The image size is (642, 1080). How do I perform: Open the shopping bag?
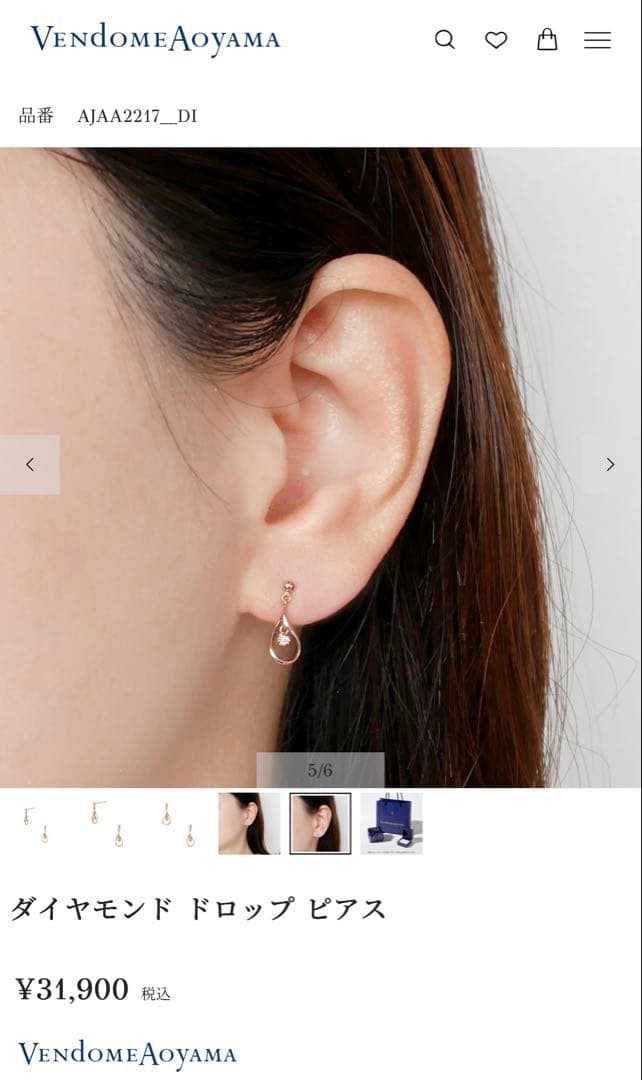coord(547,40)
